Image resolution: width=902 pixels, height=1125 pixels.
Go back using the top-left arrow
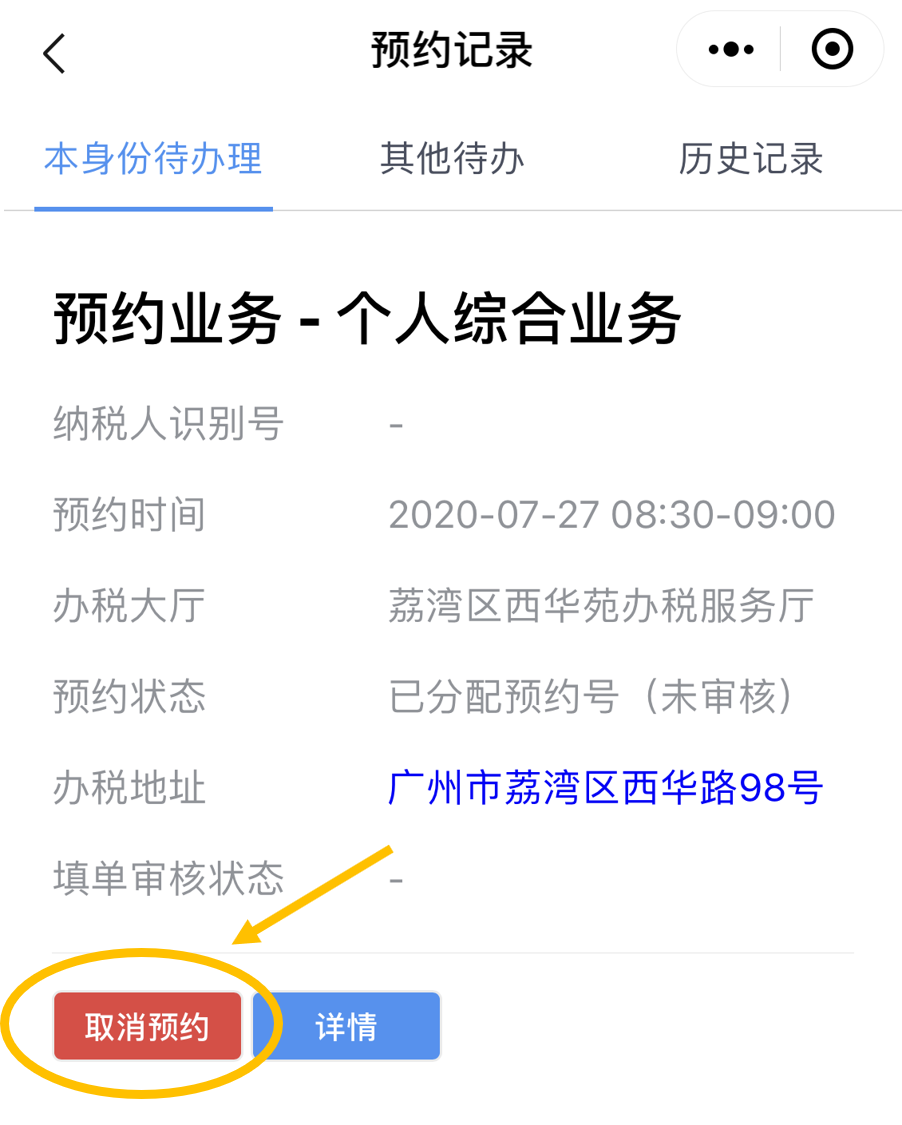[54, 52]
